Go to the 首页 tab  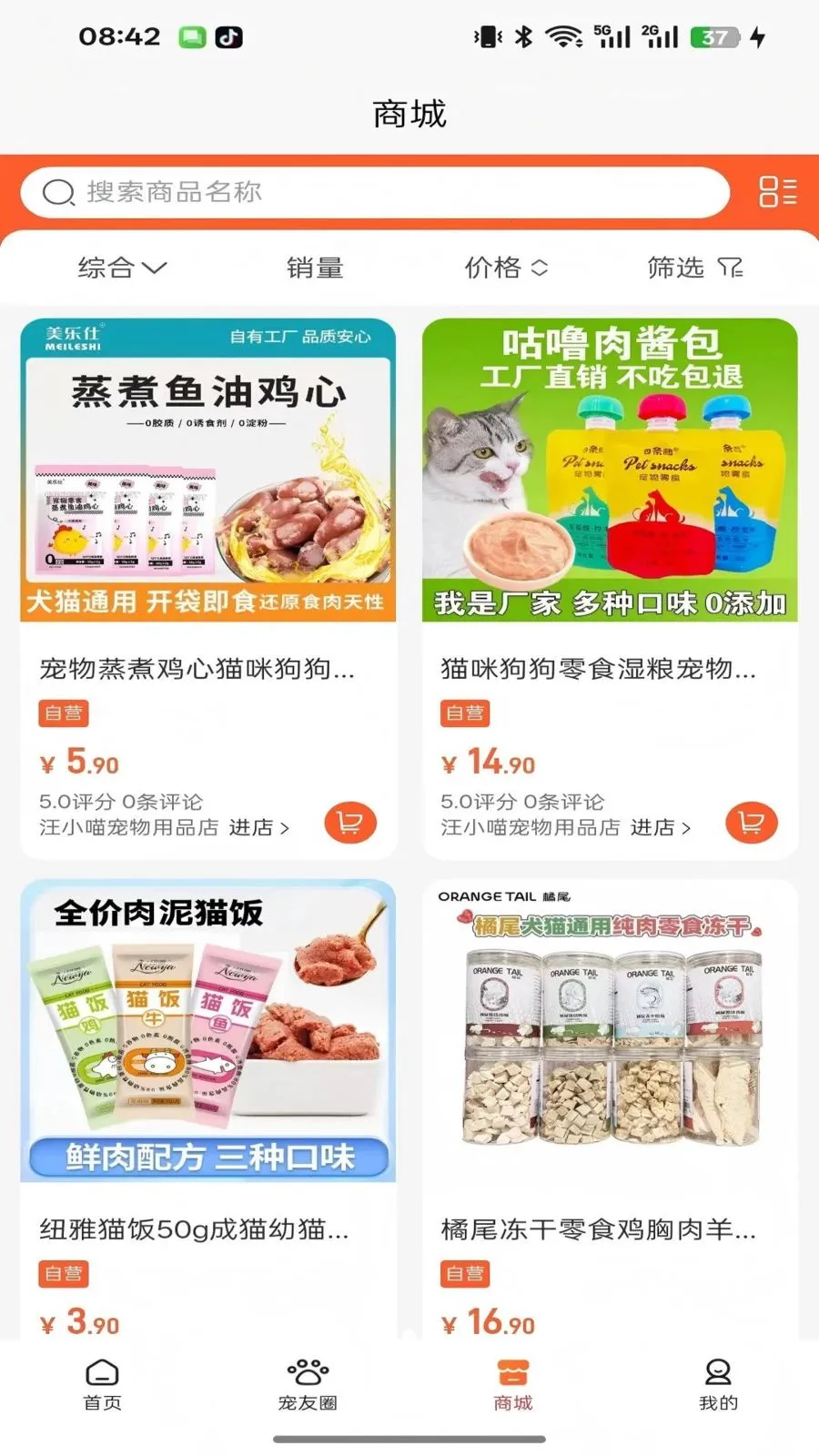[102, 1384]
